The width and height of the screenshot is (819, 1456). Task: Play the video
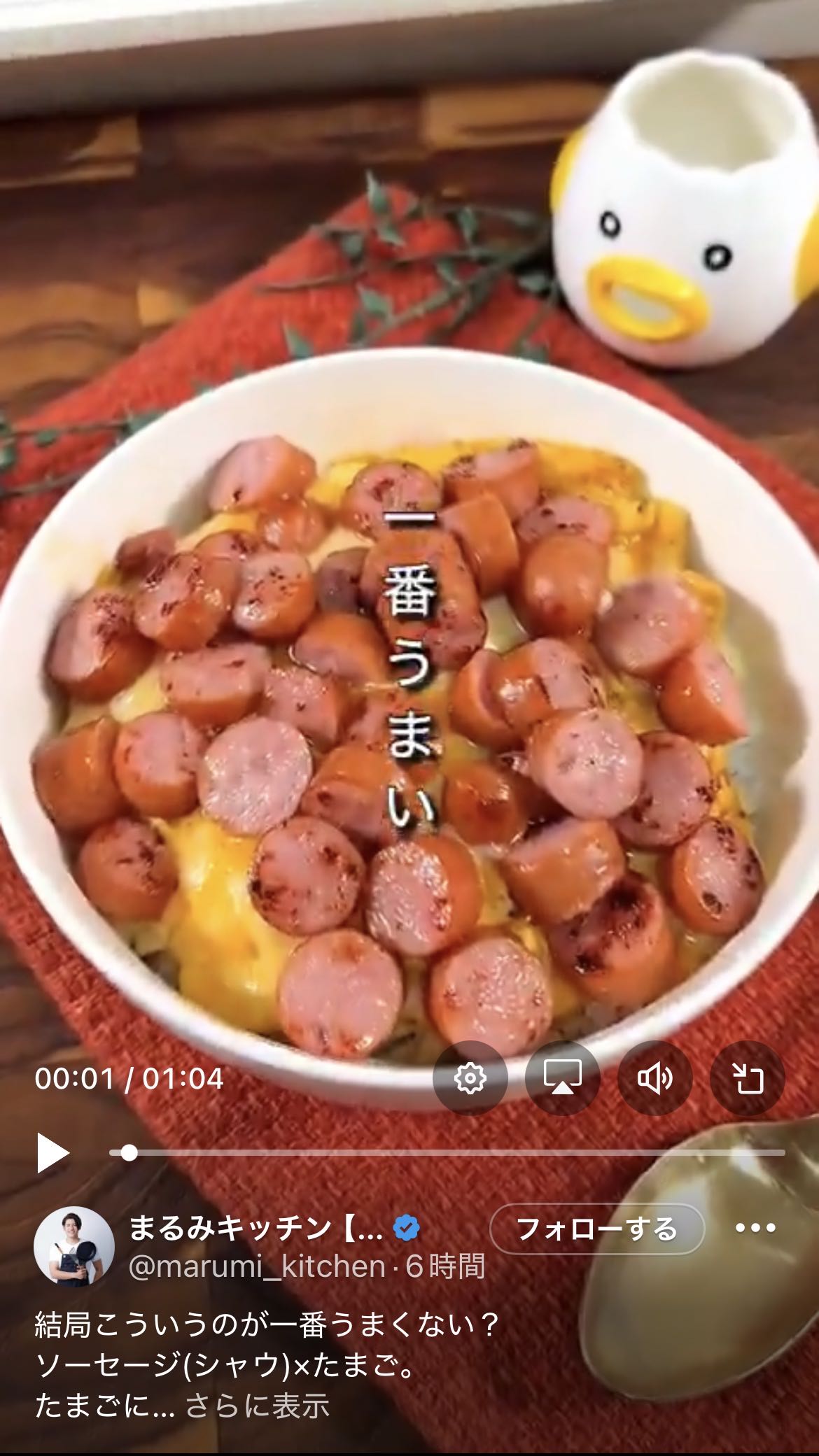53,1154
